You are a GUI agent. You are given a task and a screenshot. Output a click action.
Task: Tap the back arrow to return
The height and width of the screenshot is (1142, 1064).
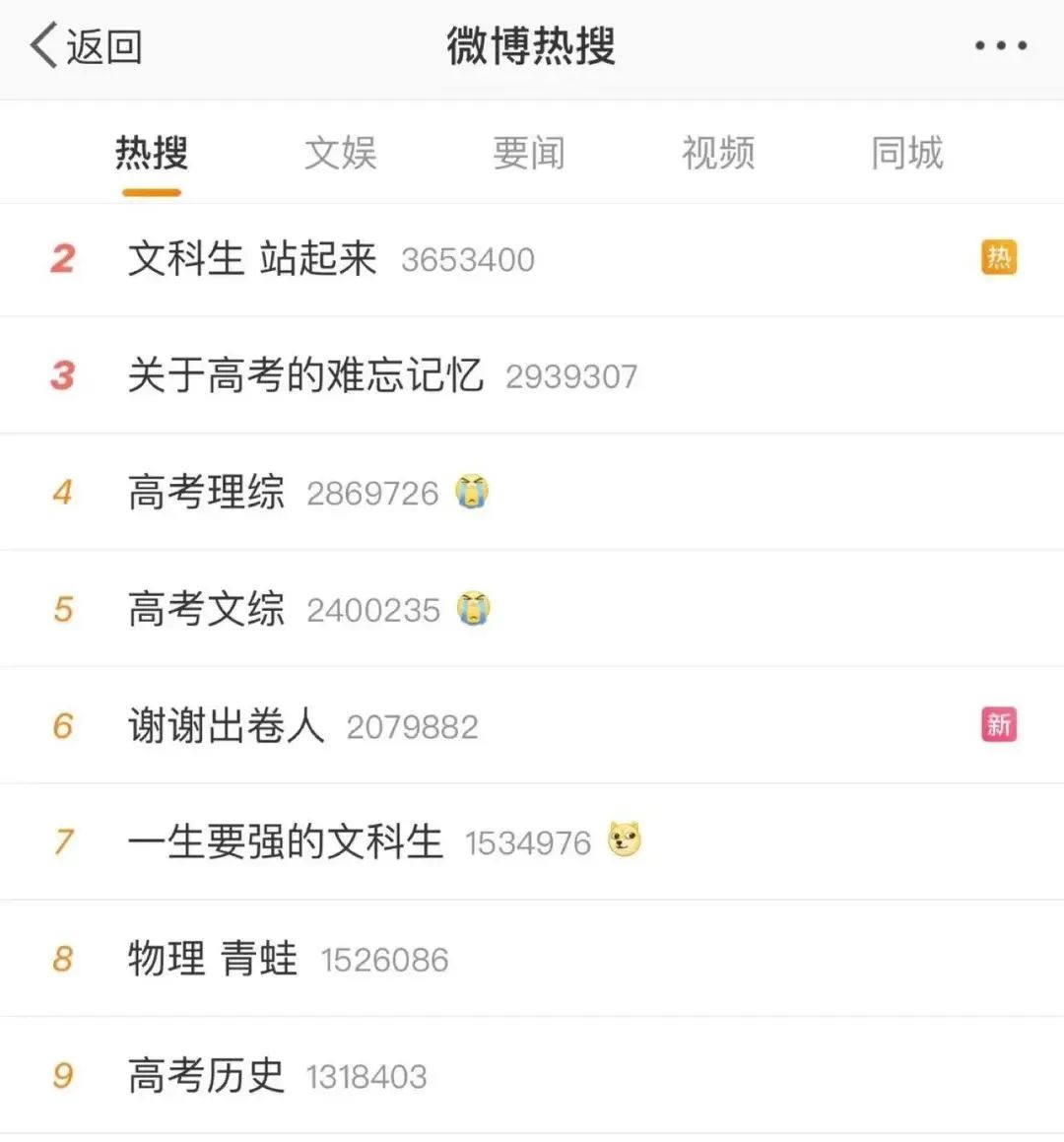[x=44, y=45]
